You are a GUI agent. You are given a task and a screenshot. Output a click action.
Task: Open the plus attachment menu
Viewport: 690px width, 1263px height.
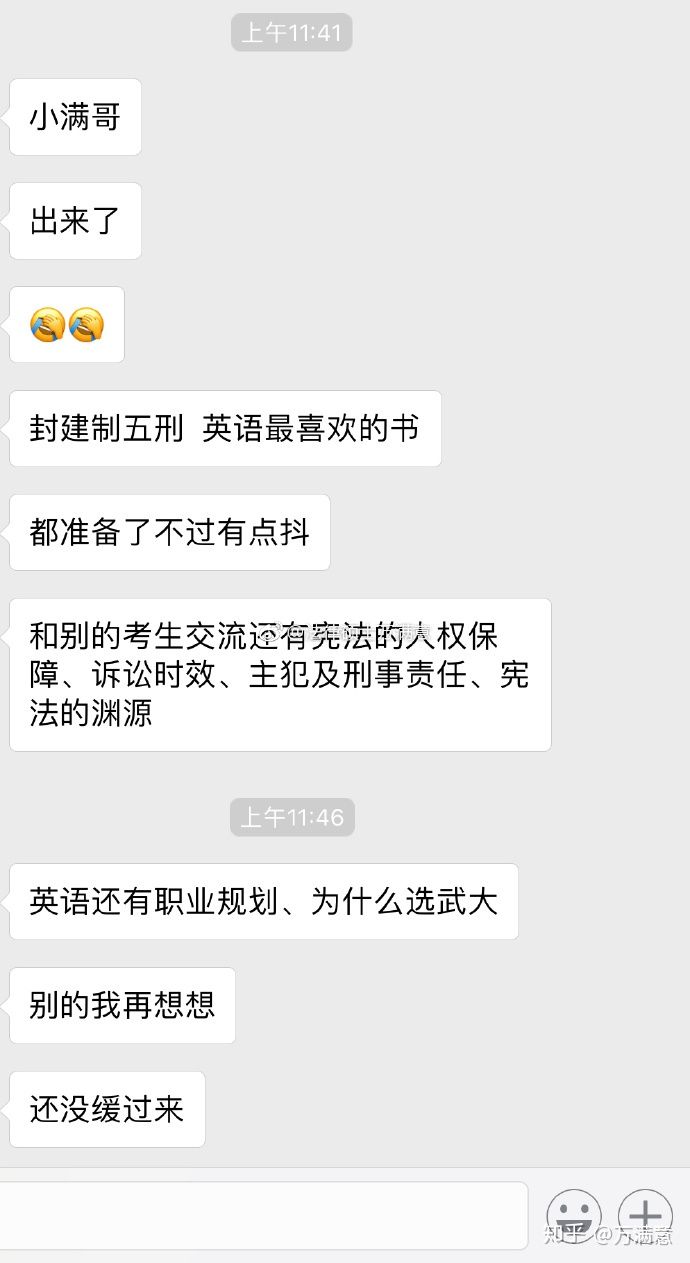click(645, 1215)
